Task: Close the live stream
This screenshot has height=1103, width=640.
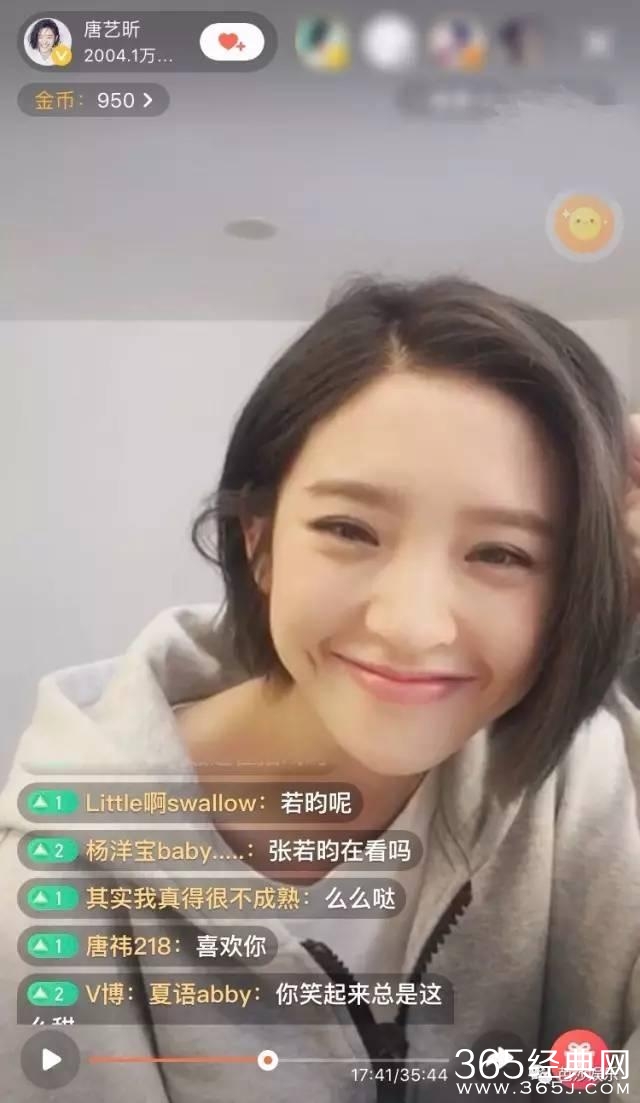Action: pyautogui.click(x=597, y=43)
